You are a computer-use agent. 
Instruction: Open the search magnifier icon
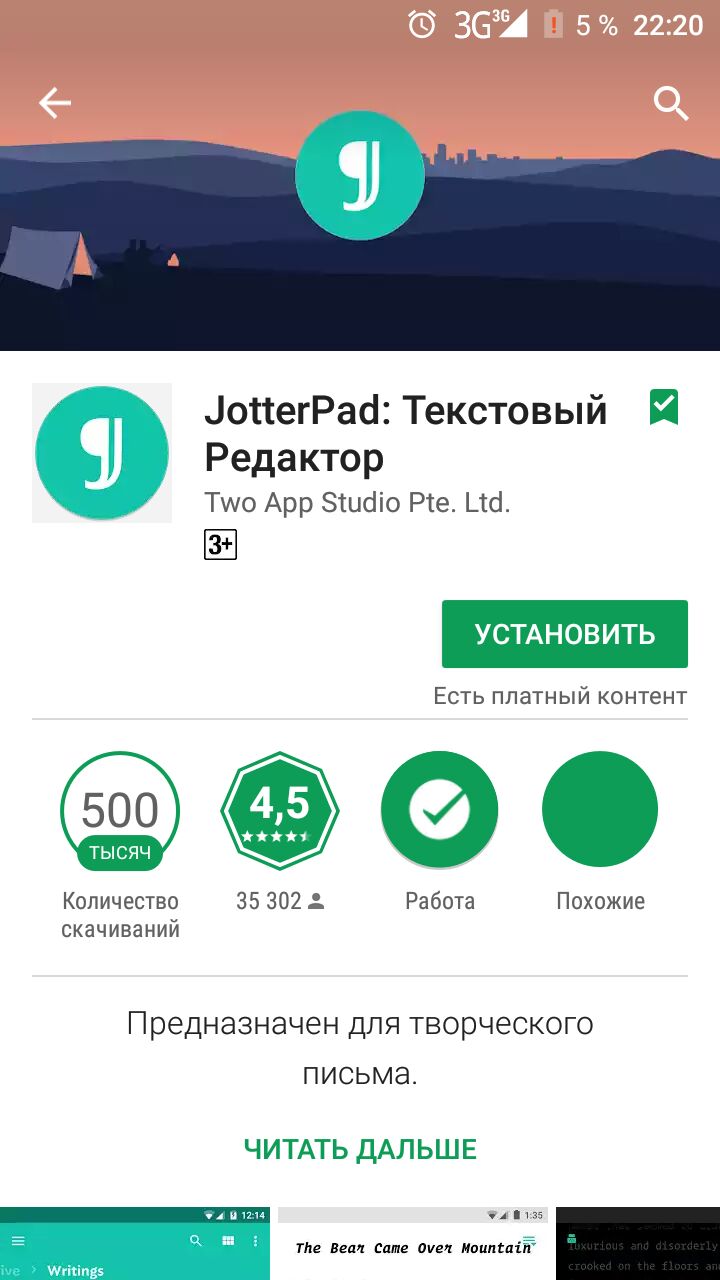coord(670,103)
